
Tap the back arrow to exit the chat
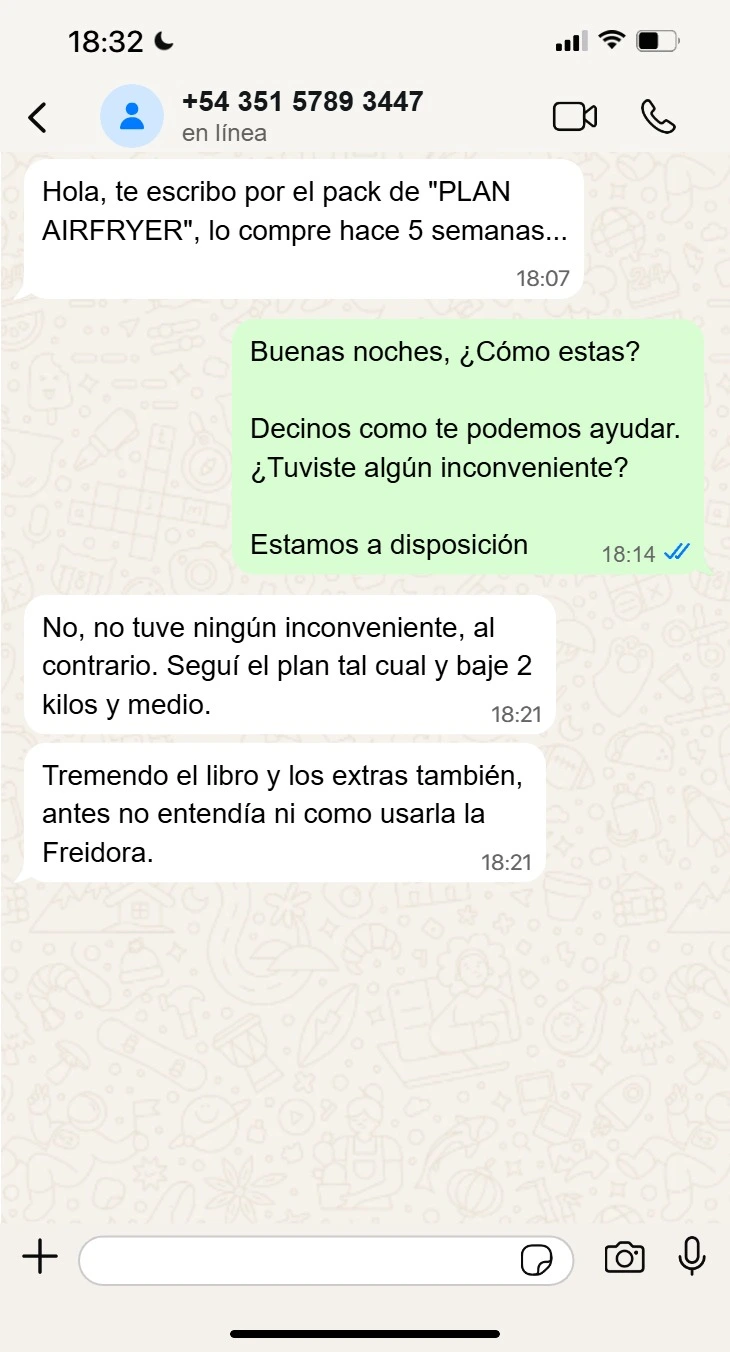pyautogui.click(x=37, y=116)
